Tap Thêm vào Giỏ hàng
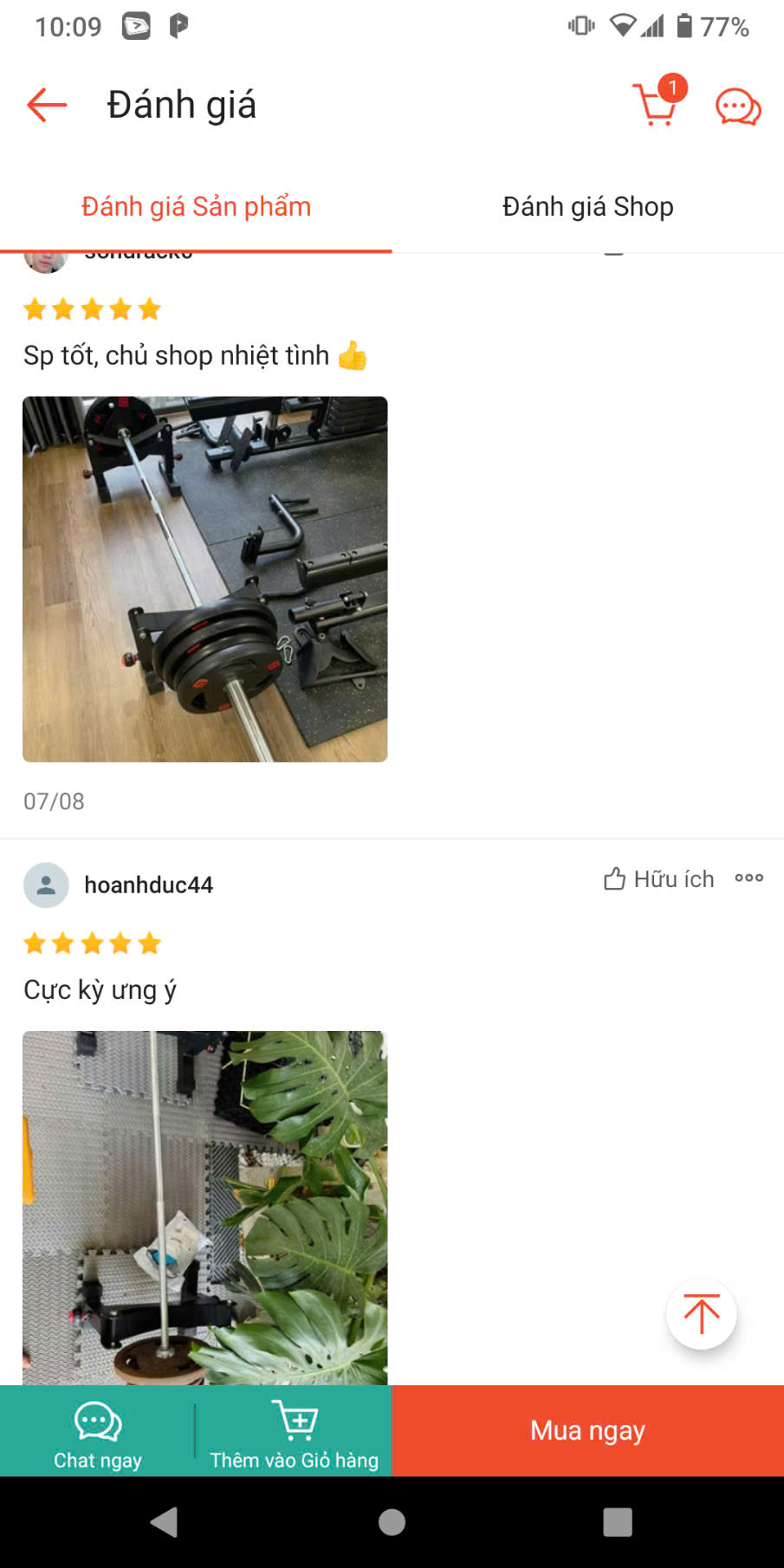The width and height of the screenshot is (784, 1568). [295, 1430]
